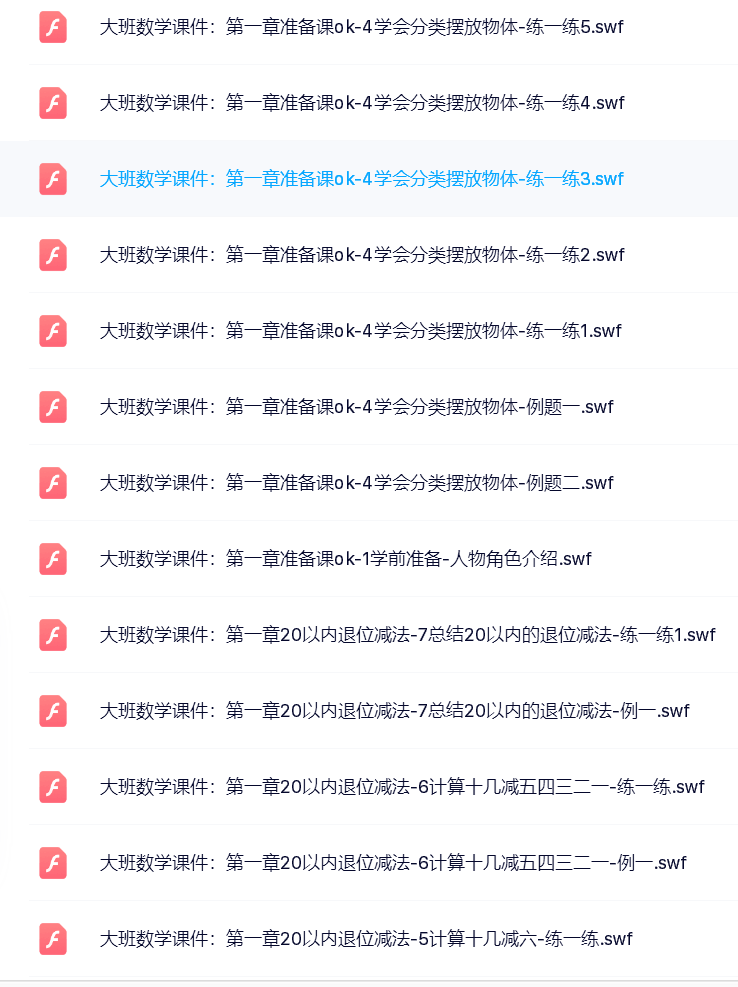
Task: Open file 5计算十几减六-练一练.swf
Action: [x=366, y=939]
